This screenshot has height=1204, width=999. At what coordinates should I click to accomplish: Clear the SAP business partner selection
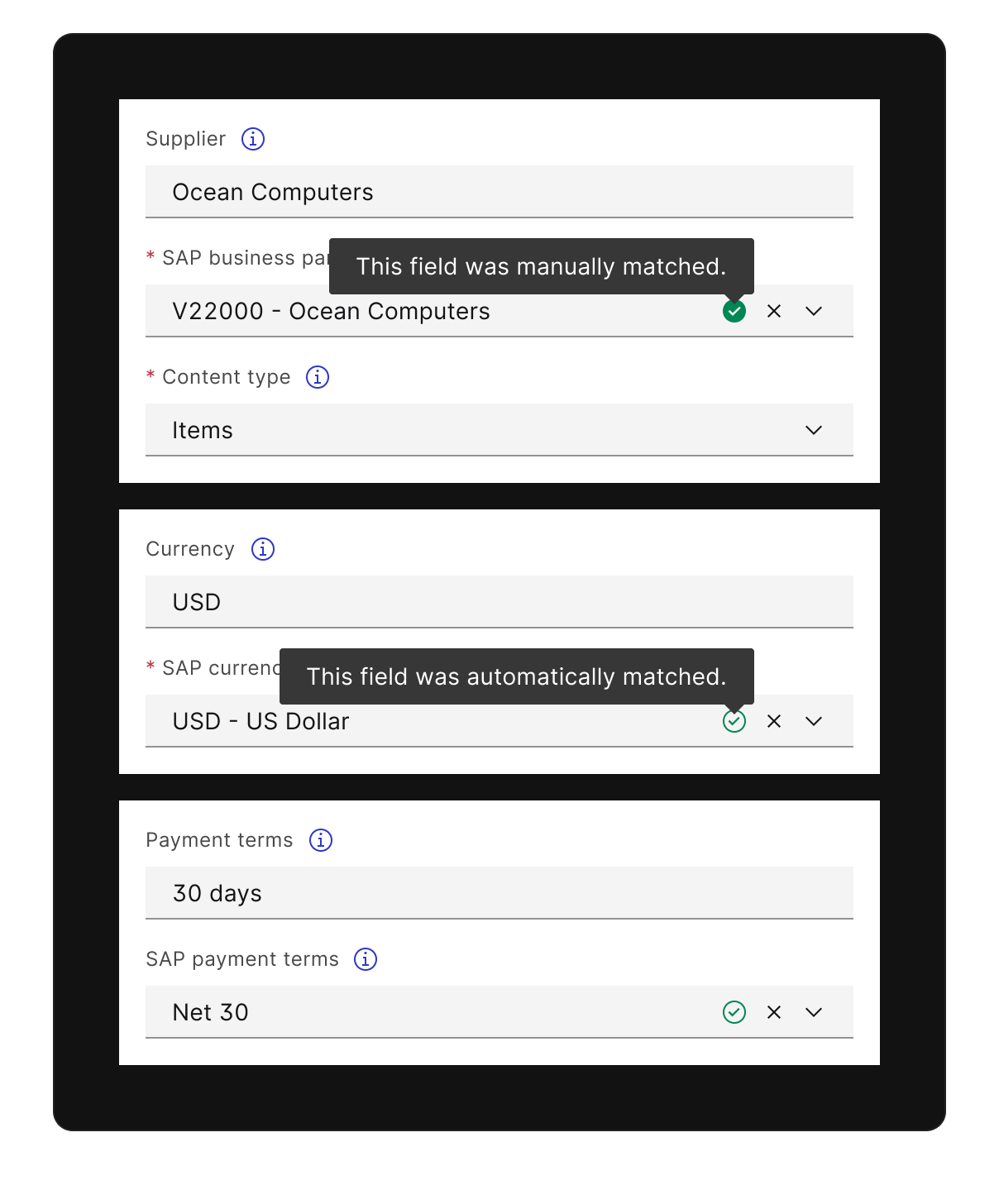pos(774,311)
